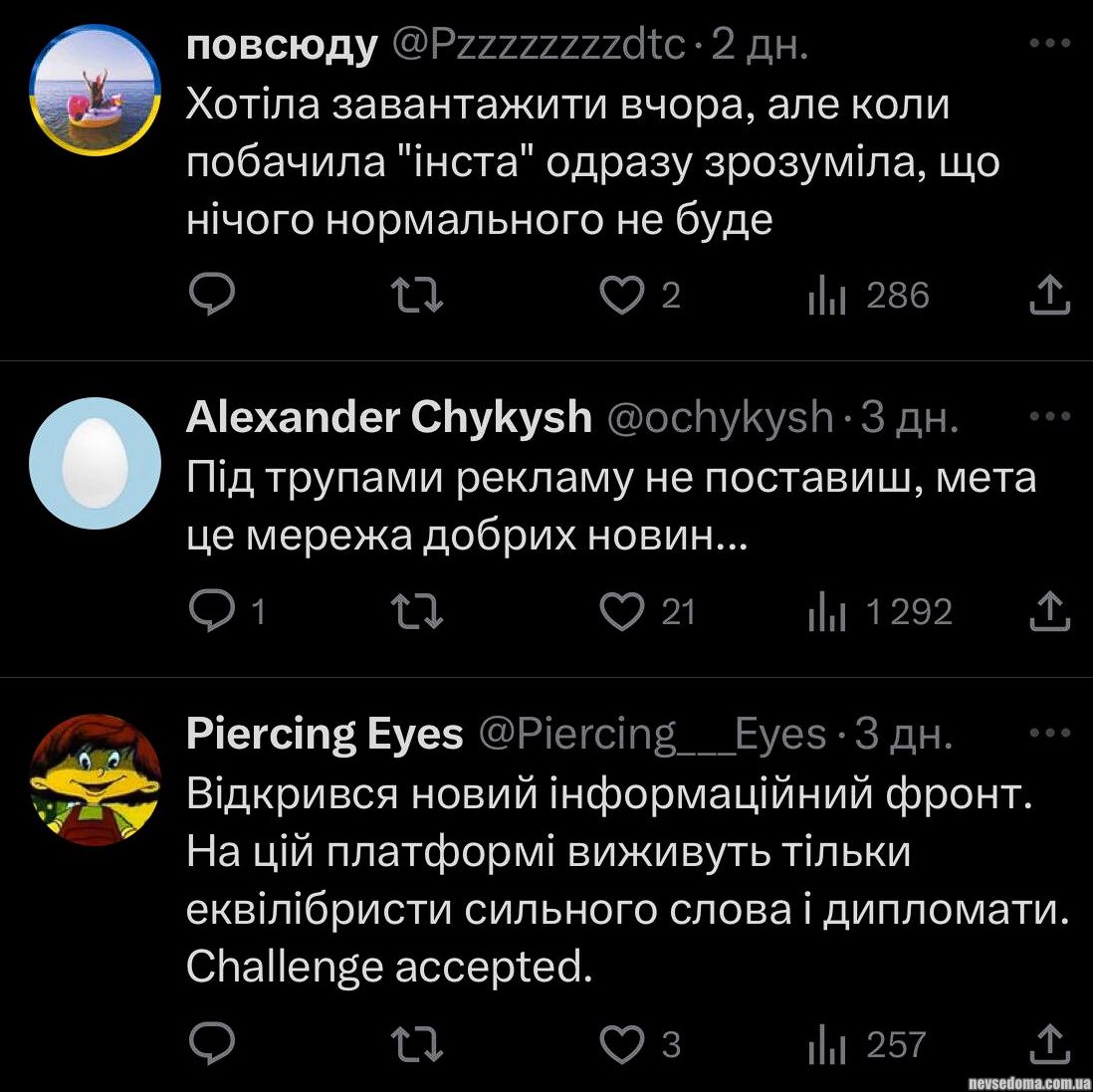Image resolution: width=1093 pixels, height=1092 pixels.
Task: Share Piercing Eyes' tweet
Action: pos(1049,1044)
